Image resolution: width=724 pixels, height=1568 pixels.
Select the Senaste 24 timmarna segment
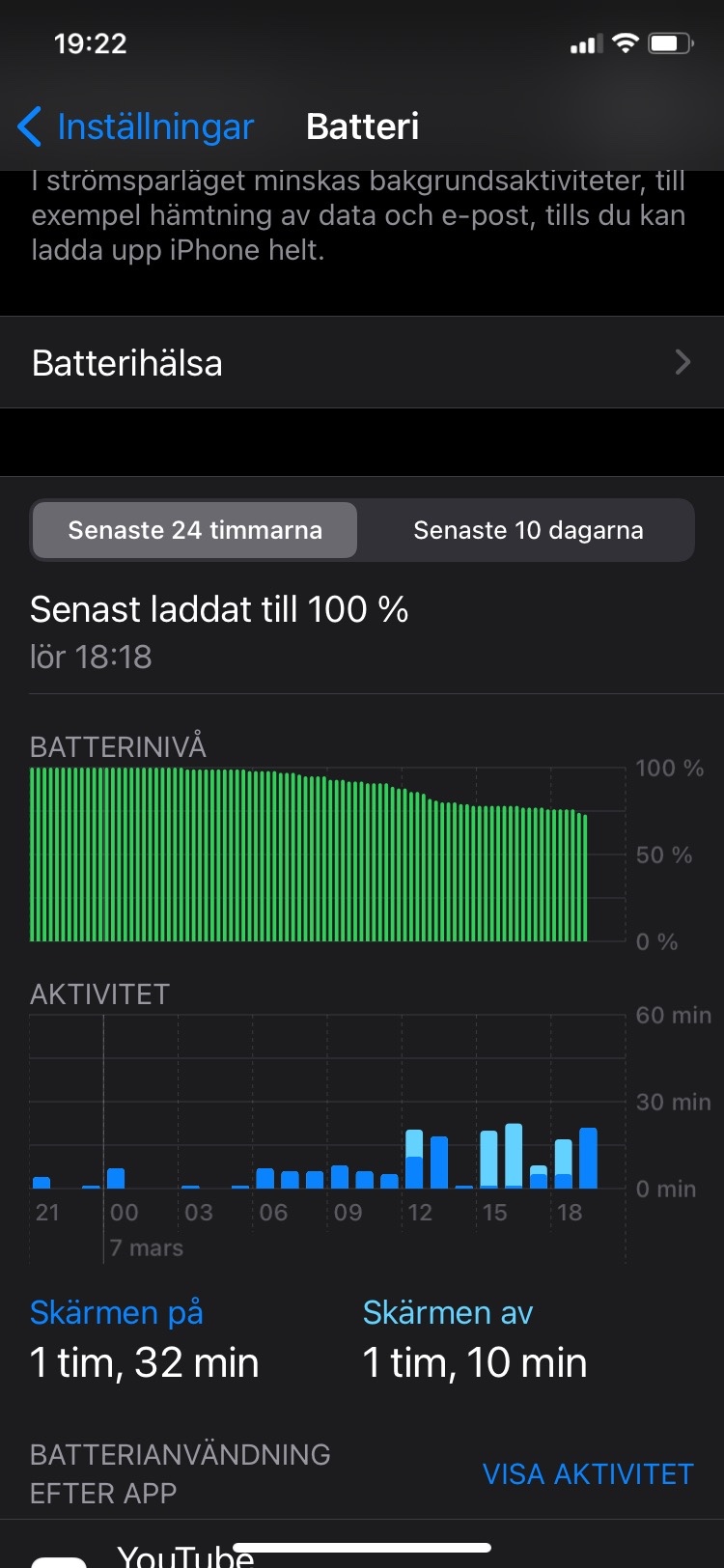[195, 530]
